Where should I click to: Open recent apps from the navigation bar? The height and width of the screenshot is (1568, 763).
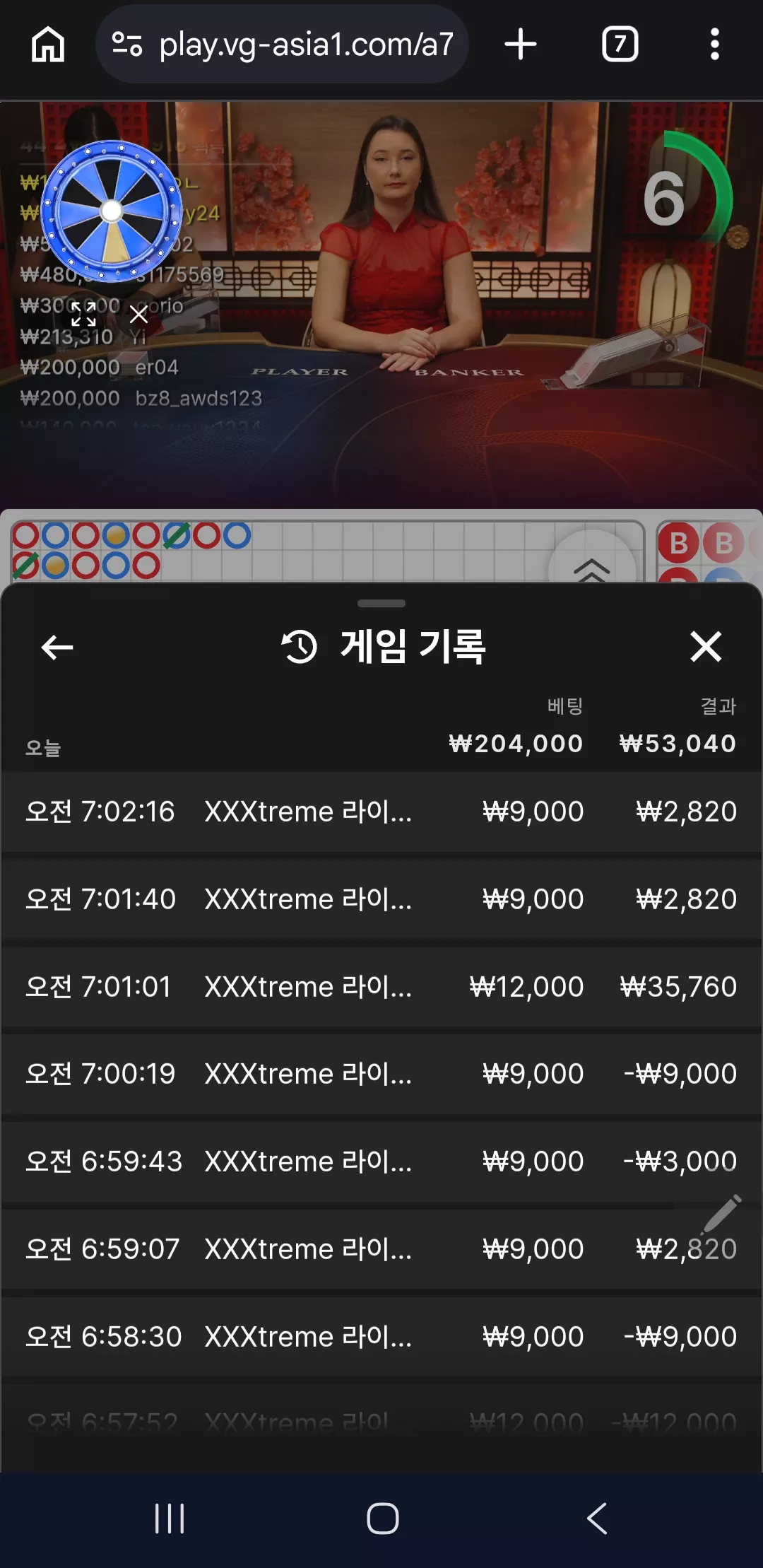(x=170, y=1519)
